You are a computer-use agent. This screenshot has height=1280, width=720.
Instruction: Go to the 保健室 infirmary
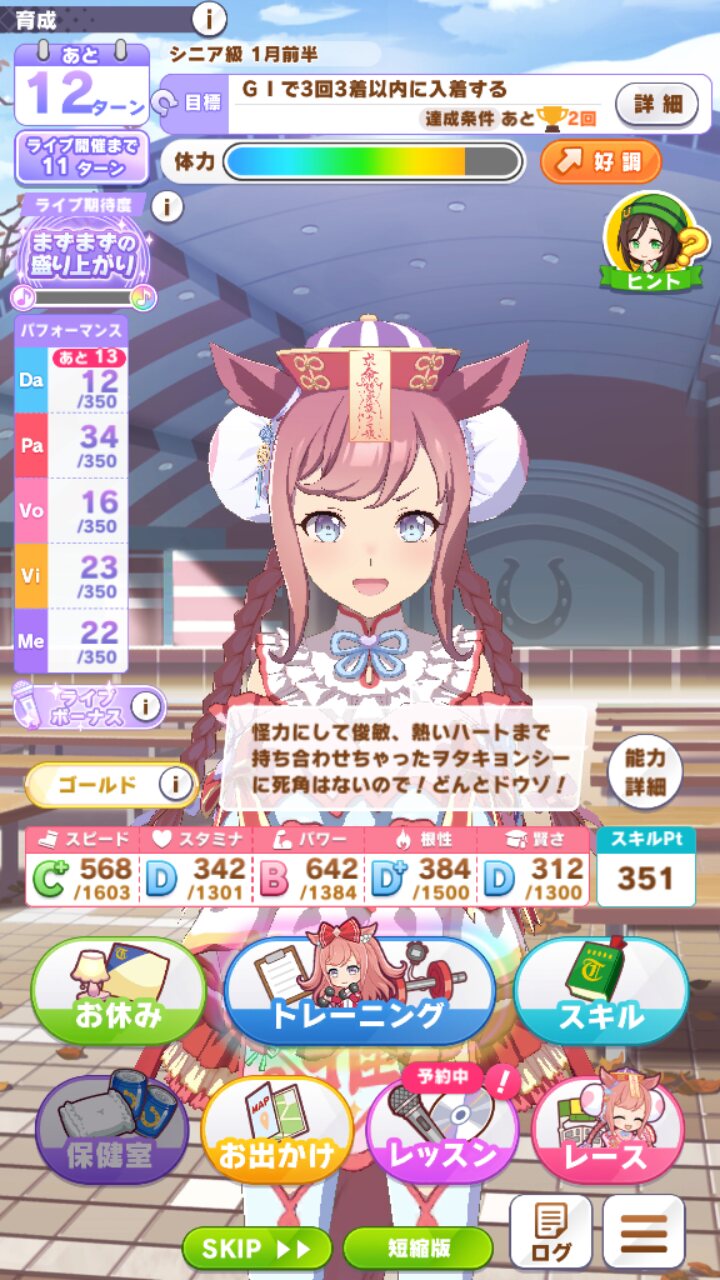(x=111, y=1130)
